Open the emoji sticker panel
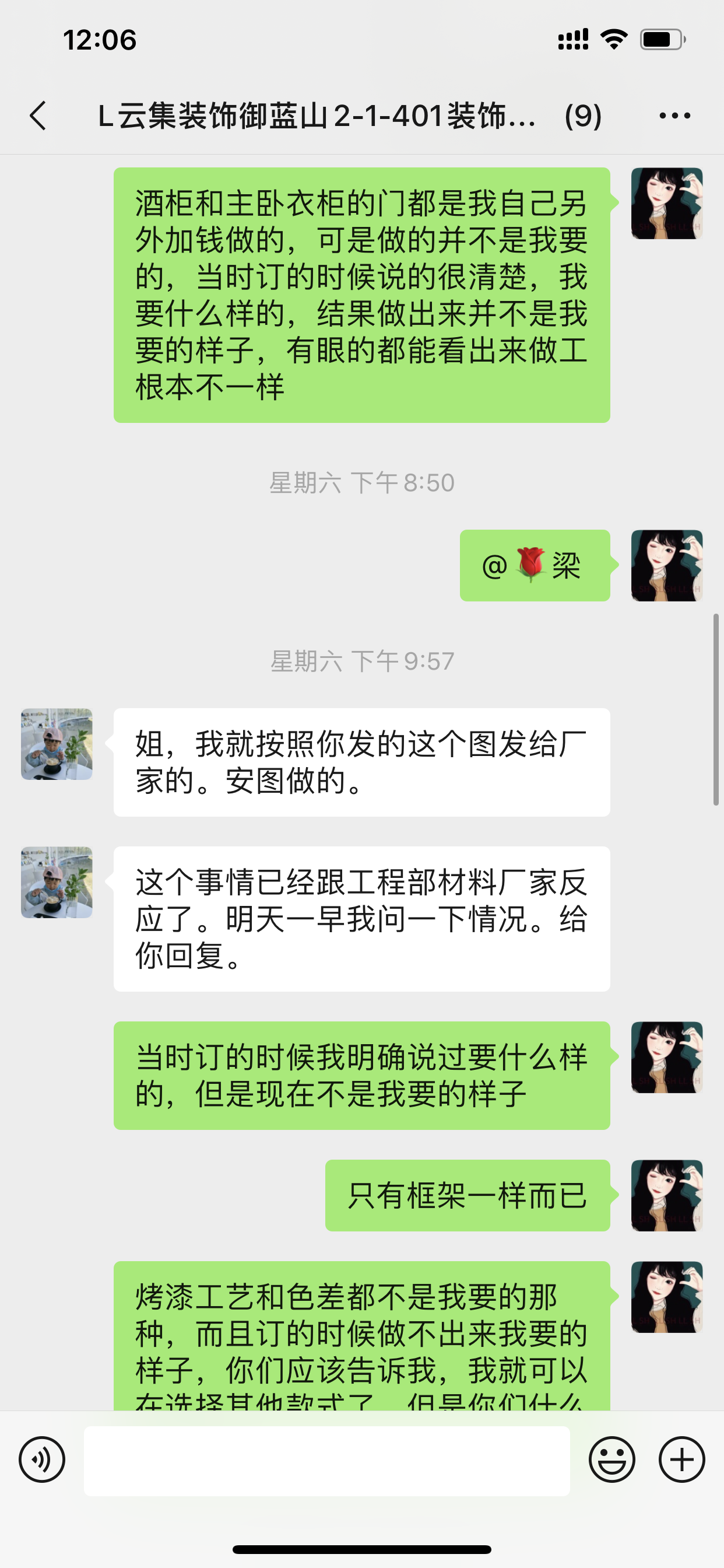The height and width of the screenshot is (1568, 724). (611, 1459)
